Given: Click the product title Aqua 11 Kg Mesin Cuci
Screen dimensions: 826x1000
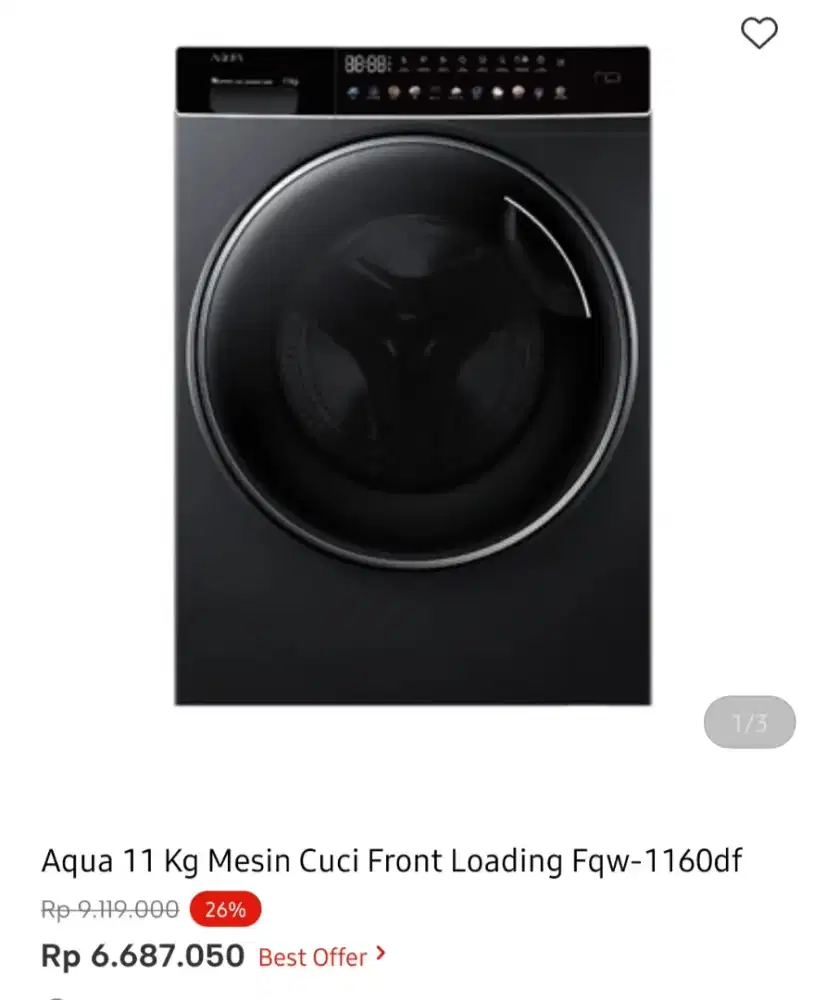Looking at the screenshot, I should 390,860.
